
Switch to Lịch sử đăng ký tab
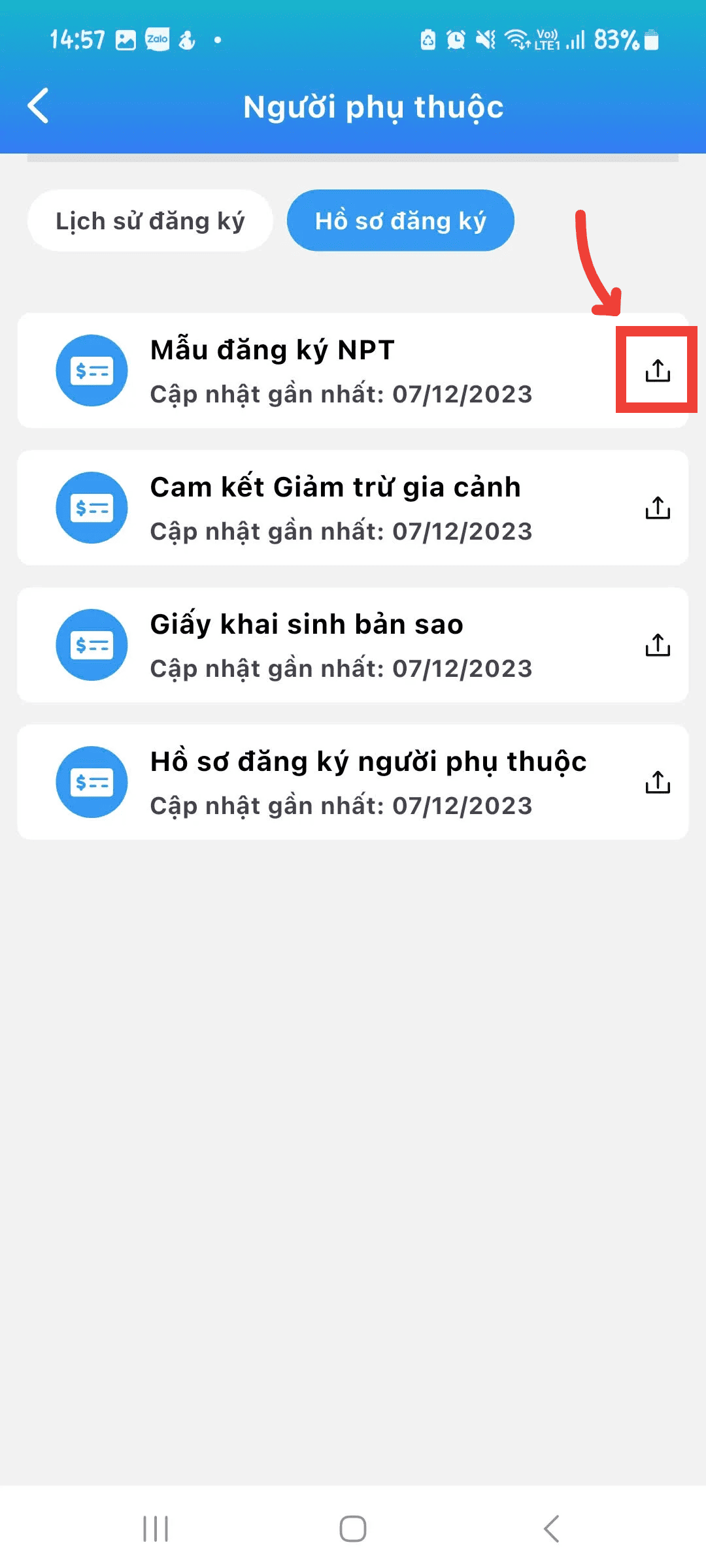coord(150,221)
